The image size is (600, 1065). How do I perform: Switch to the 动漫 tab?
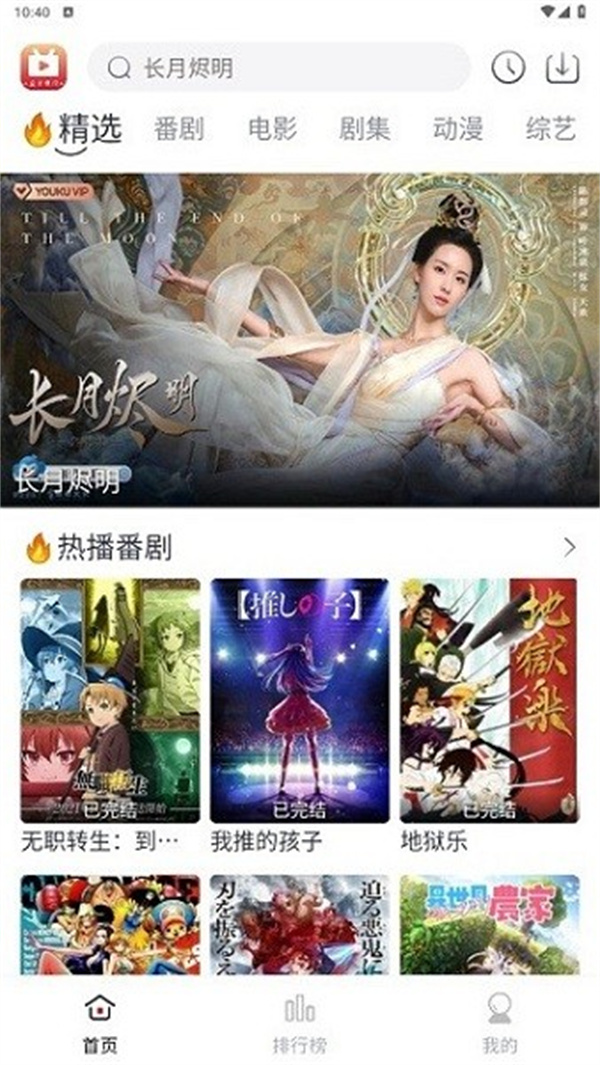[x=458, y=129]
